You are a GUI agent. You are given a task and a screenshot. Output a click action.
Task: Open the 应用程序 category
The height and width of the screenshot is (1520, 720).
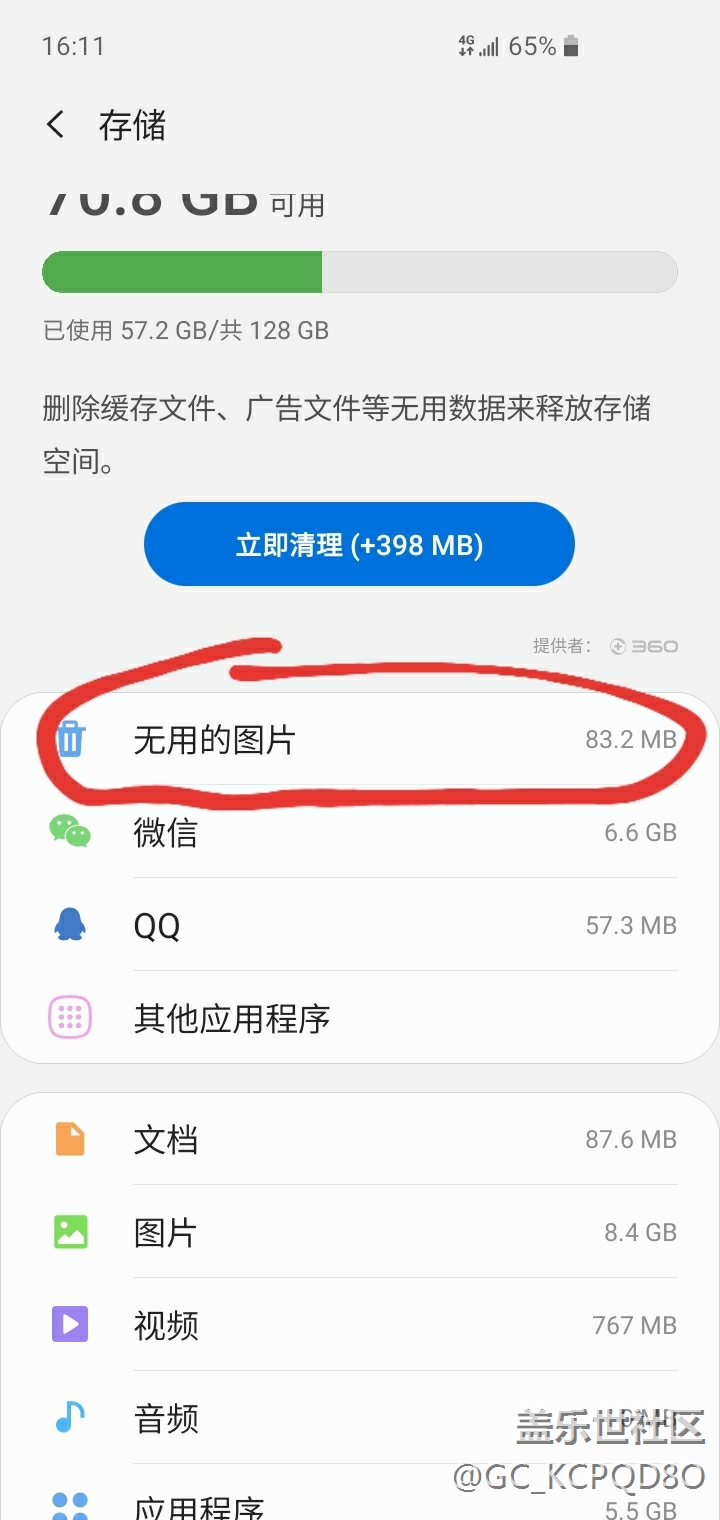360,1495
